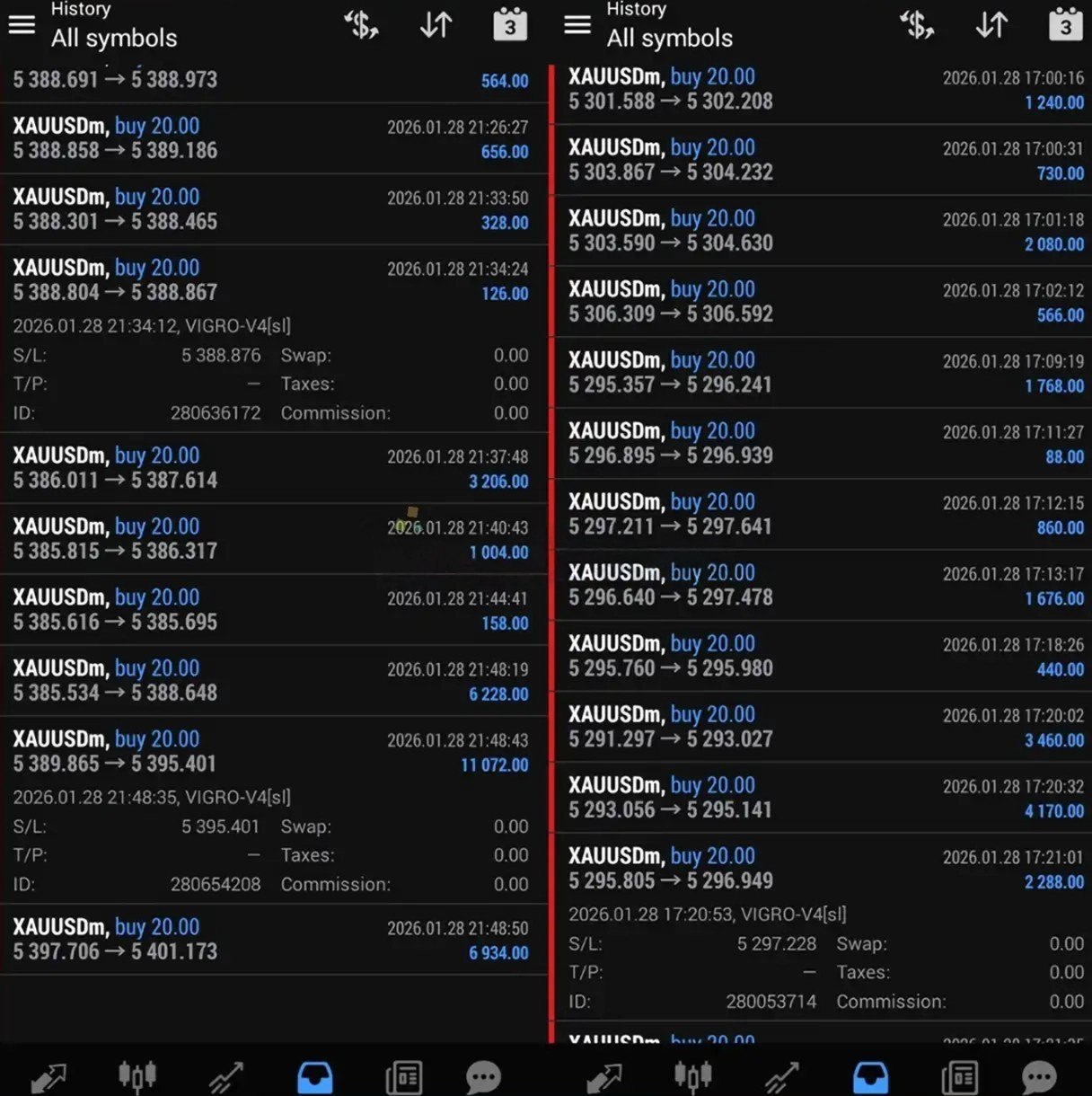Open the Messages chat bubble
The height and width of the screenshot is (1096, 1092).
coord(482,1075)
